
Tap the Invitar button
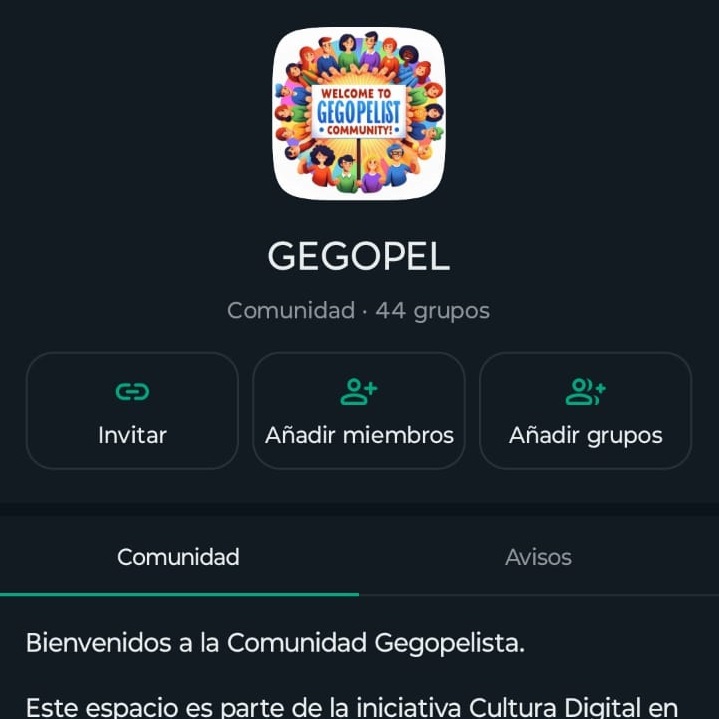click(x=132, y=411)
